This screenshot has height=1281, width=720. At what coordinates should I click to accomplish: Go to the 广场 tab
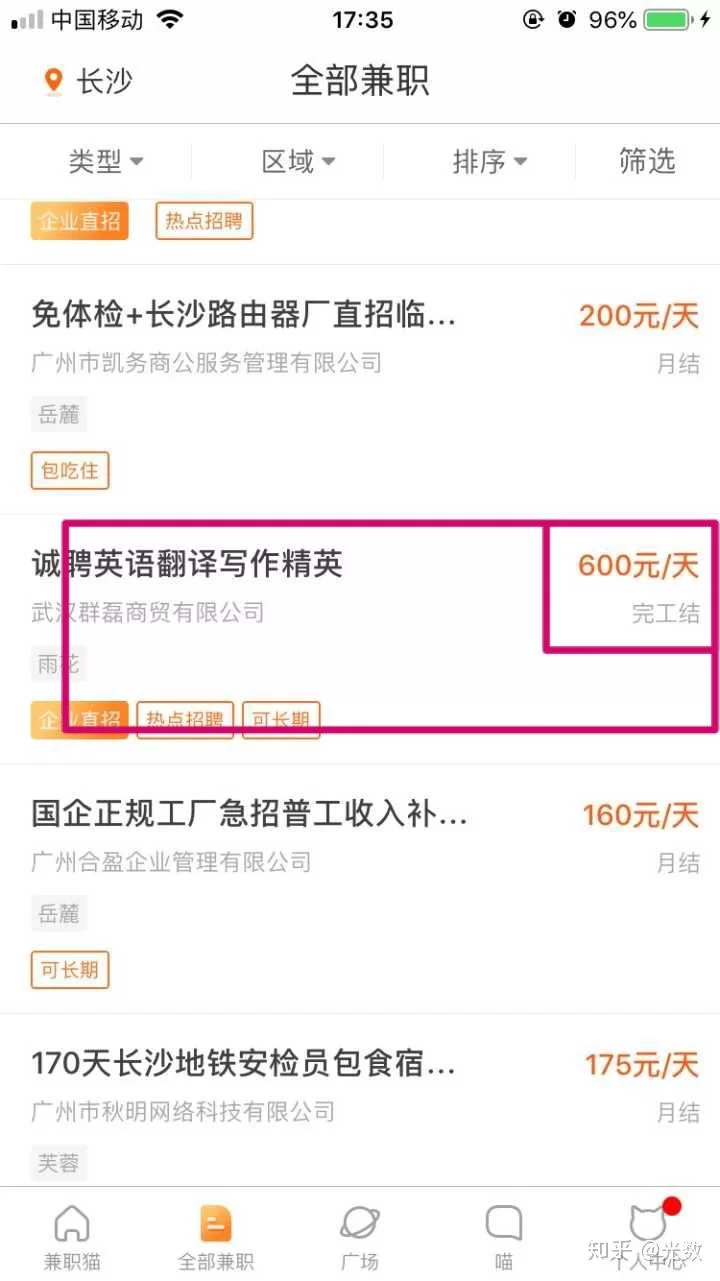coord(360,1235)
